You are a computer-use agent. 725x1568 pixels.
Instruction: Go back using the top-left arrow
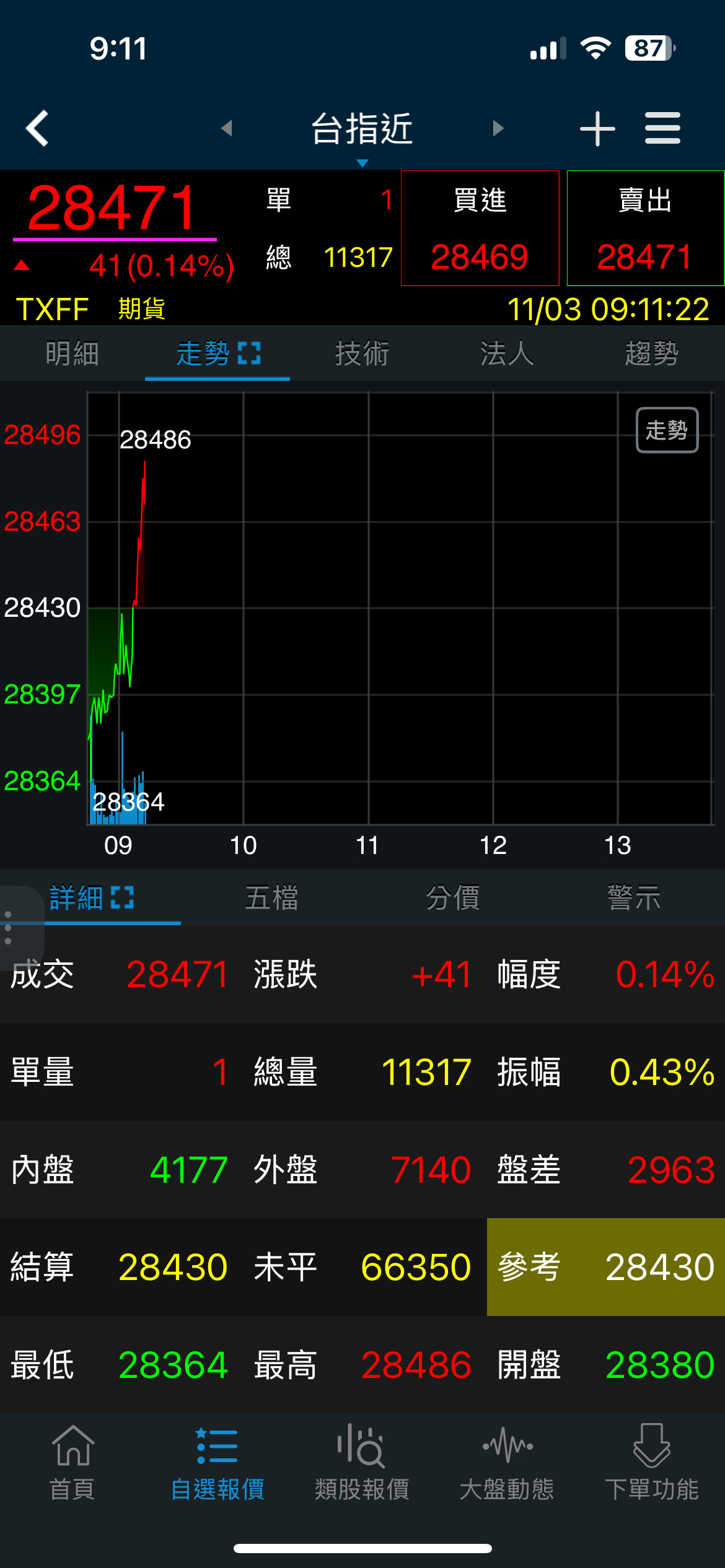pyautogui.click(x=37, y=128)
